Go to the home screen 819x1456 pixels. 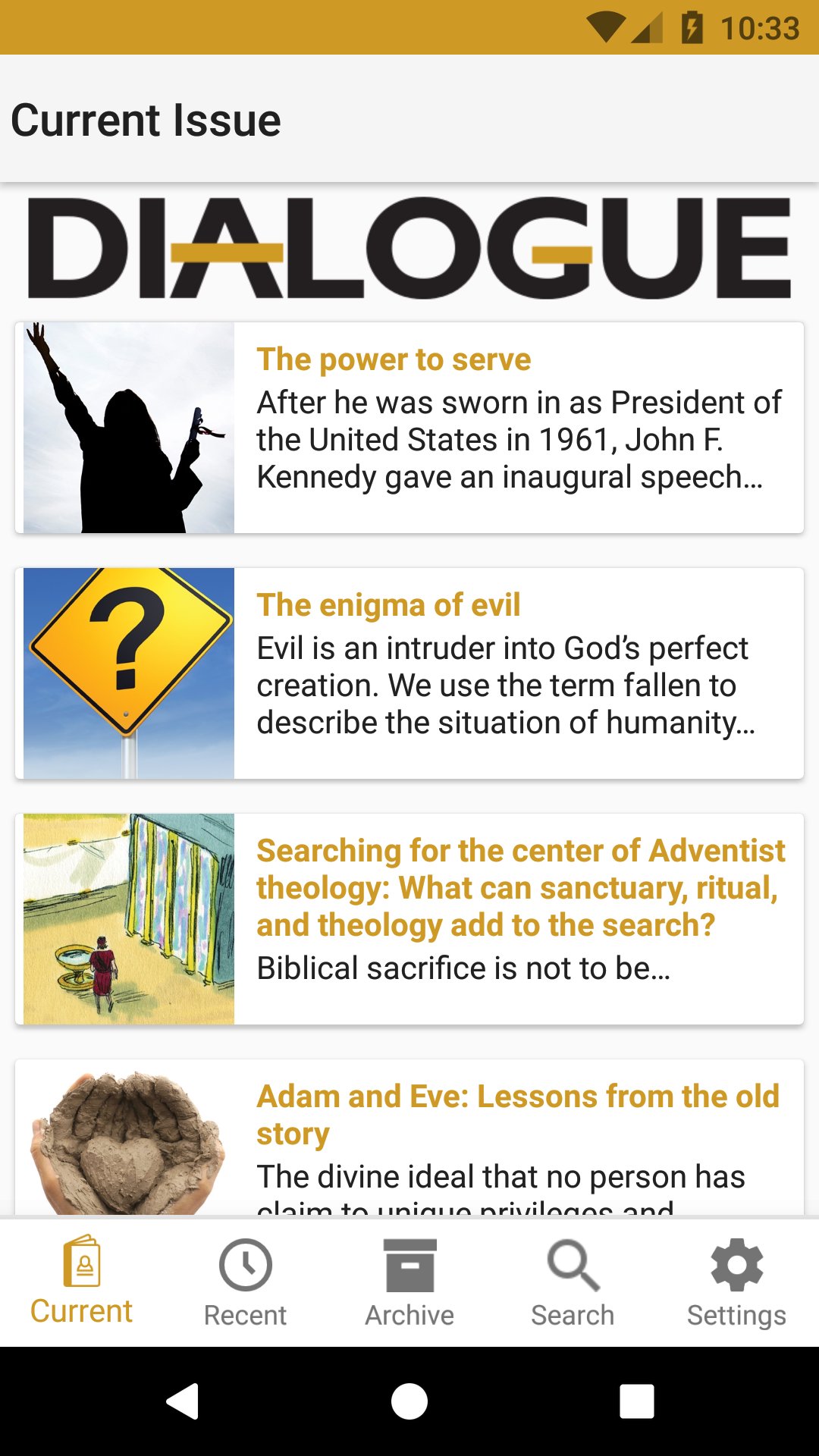[409, 1401]
